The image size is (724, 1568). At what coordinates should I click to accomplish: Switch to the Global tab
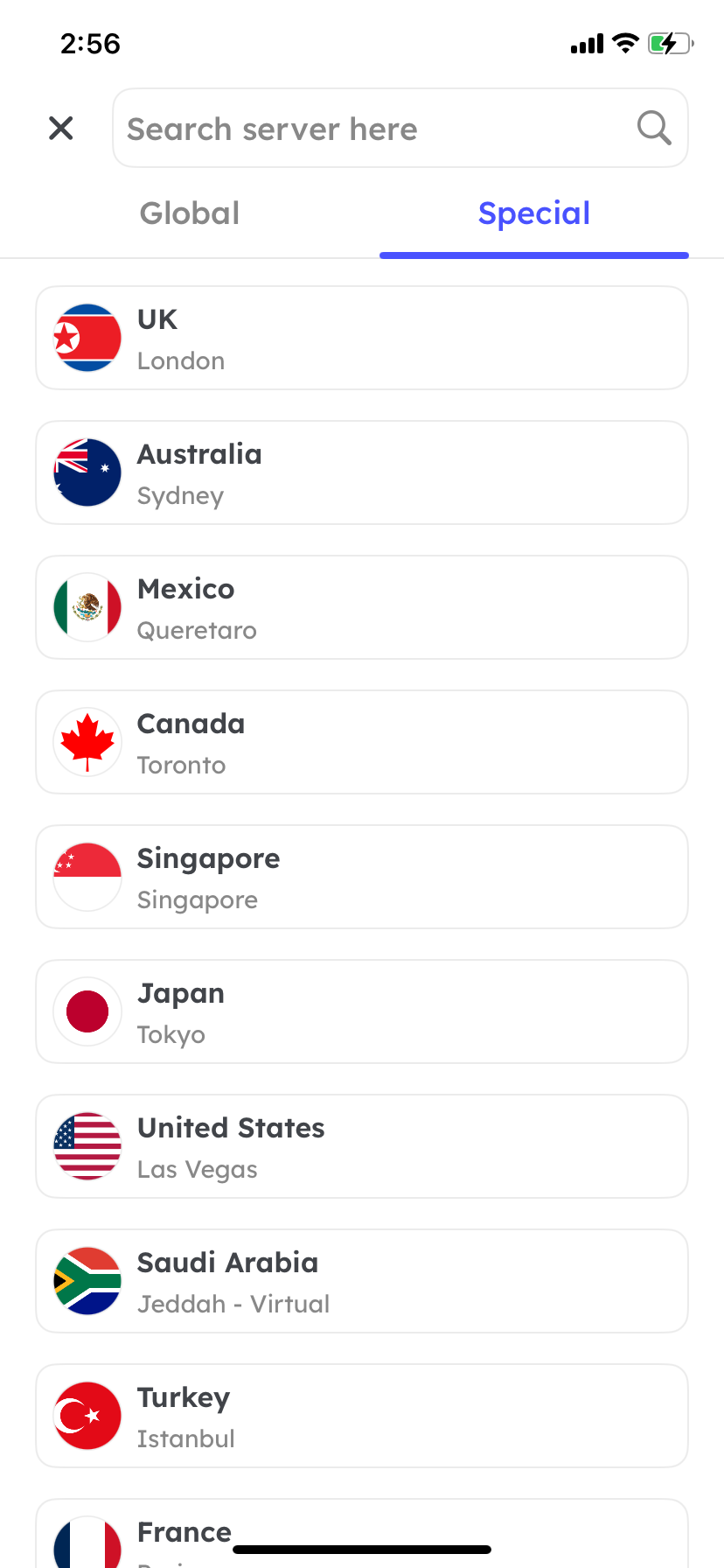[190, 214]
